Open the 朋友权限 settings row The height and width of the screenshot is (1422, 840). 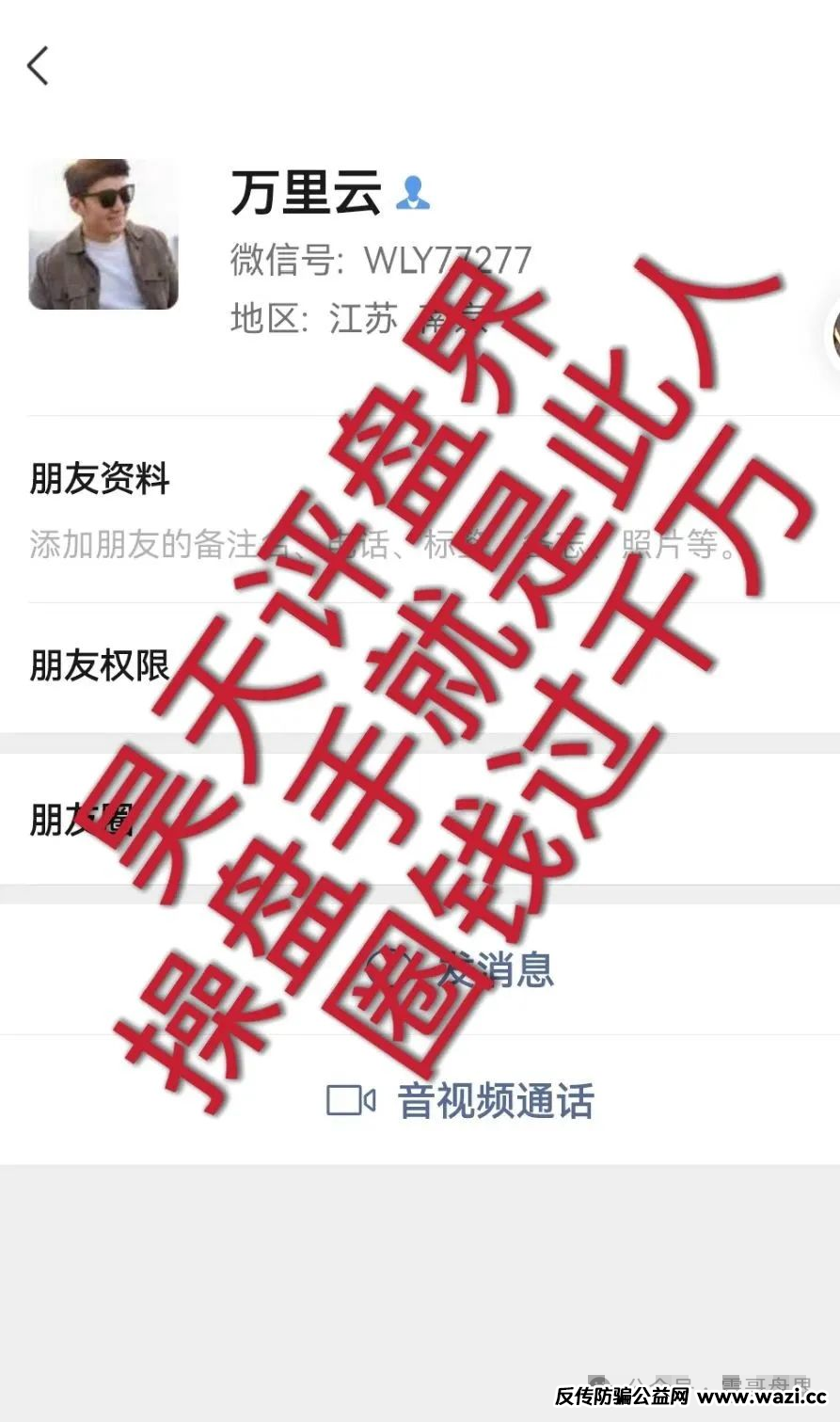(x=101, y=666)
